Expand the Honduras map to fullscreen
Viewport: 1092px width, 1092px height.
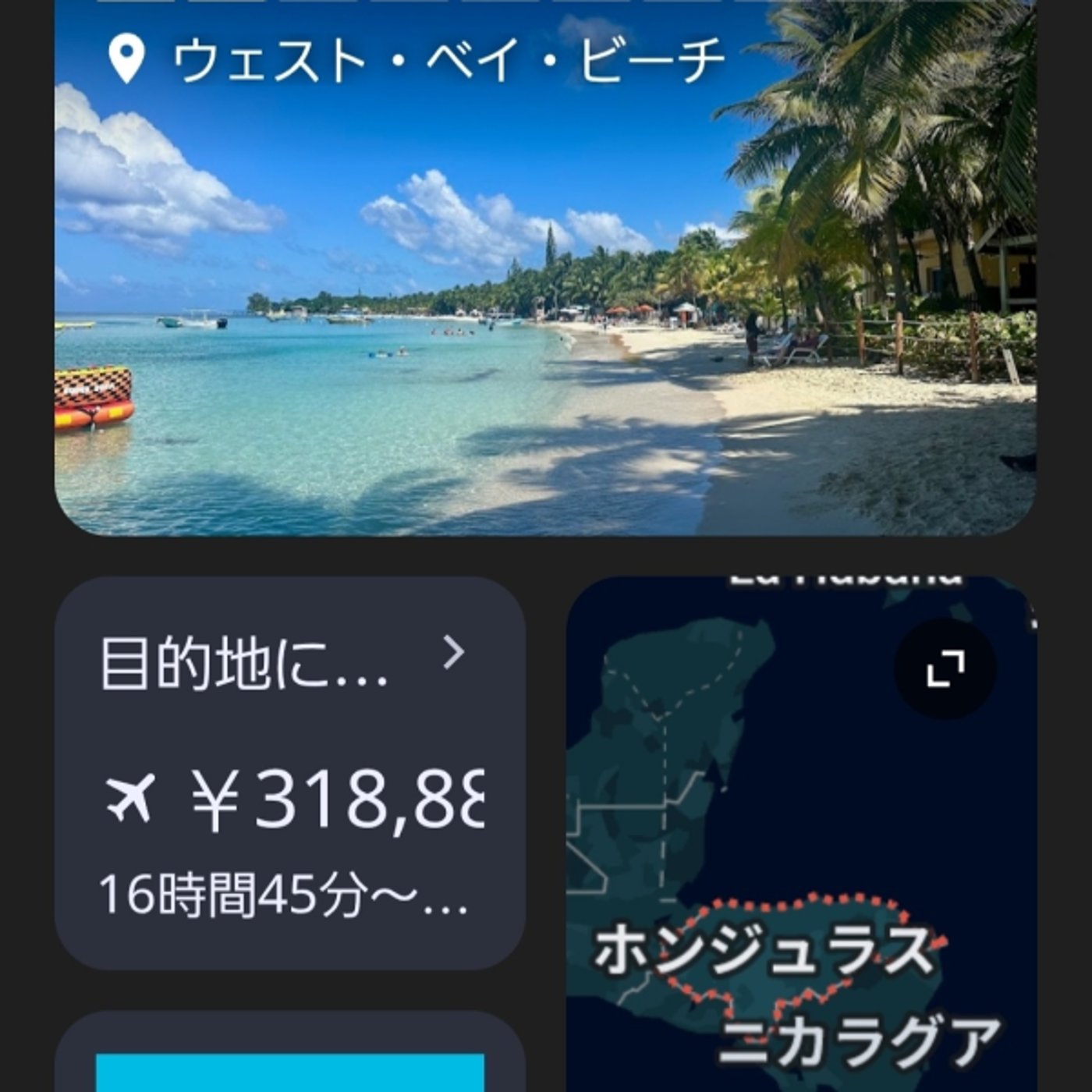click(x=945, y=668)
